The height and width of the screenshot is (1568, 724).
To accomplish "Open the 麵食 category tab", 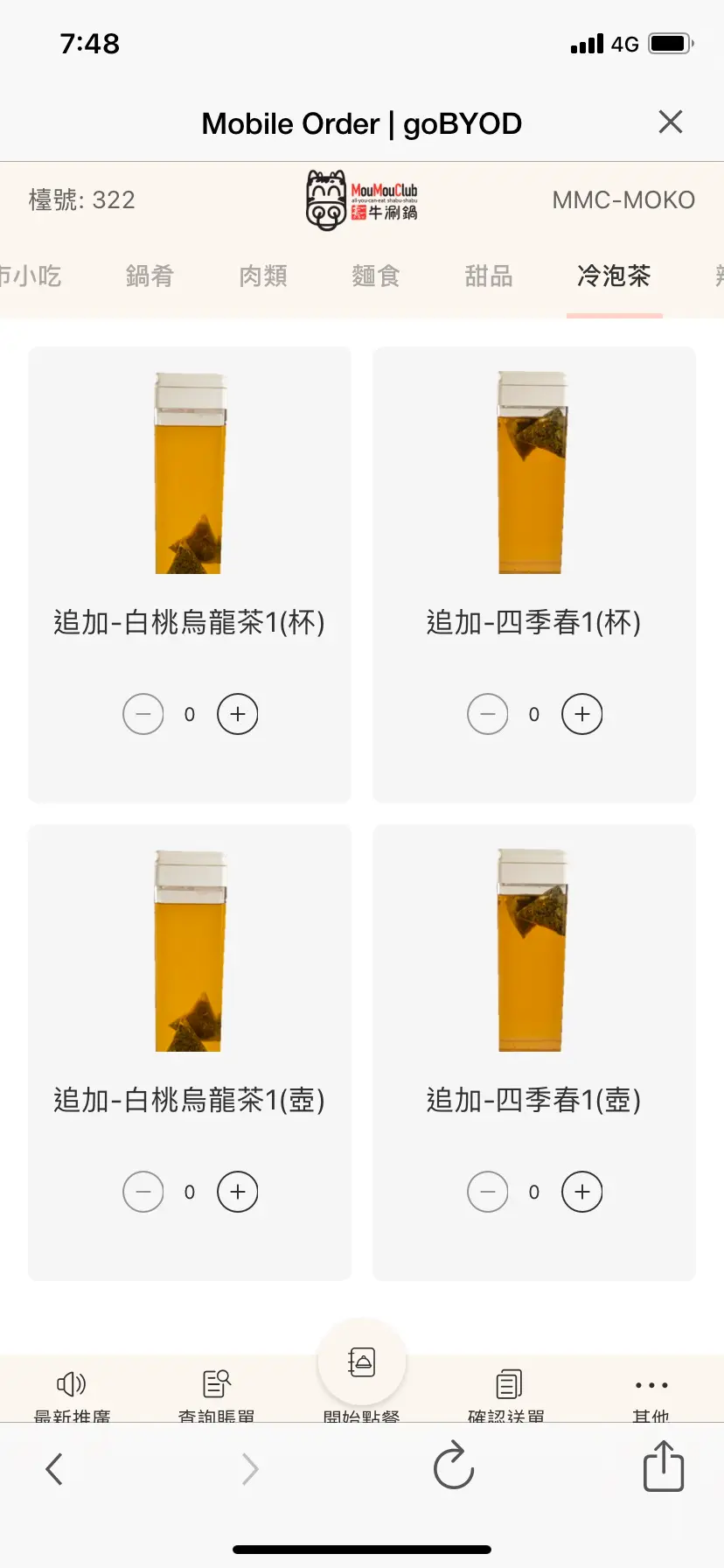I will coord(376,276).
